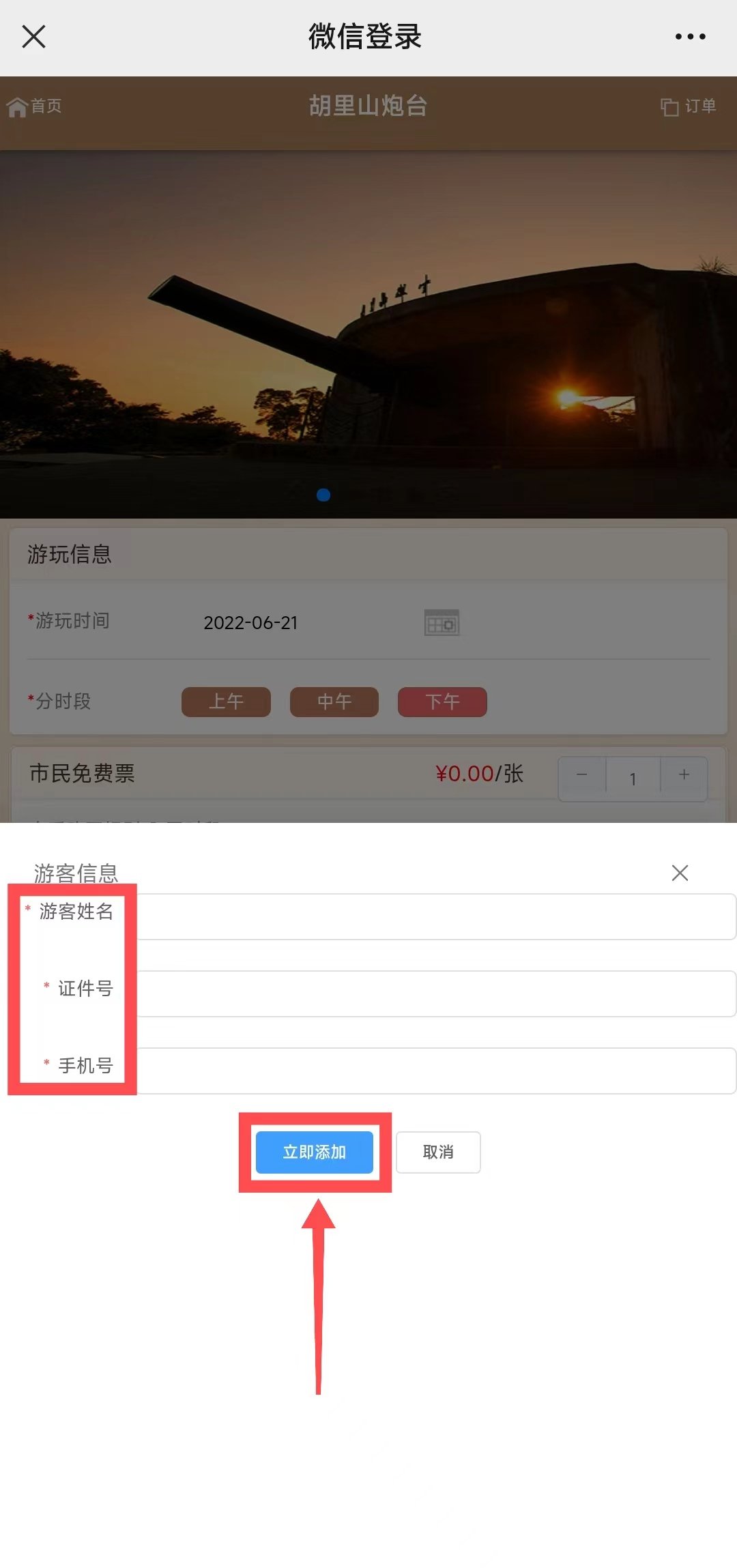
Task: Open the three-dot overflow menu
Action: tap(690, 37)
